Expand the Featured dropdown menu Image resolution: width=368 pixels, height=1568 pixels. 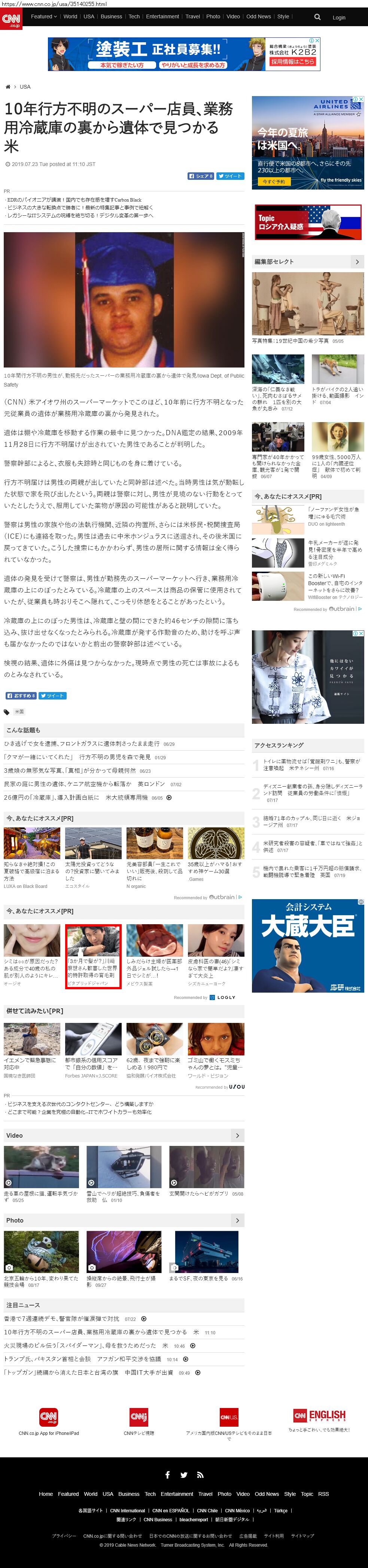pos(44,16)
